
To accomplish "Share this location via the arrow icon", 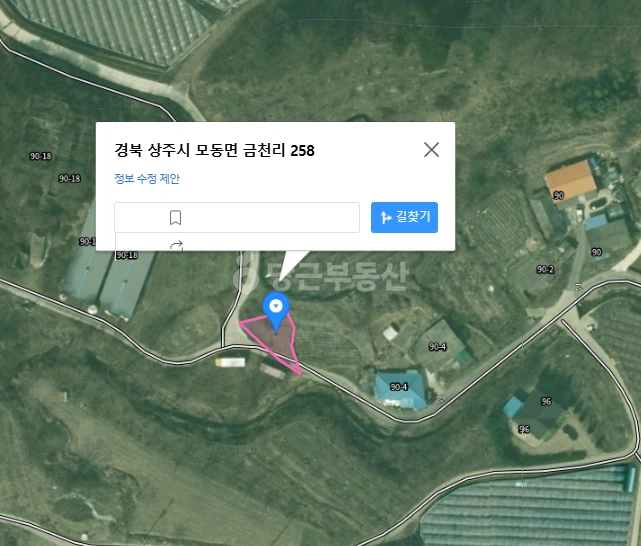I will 176,245.
